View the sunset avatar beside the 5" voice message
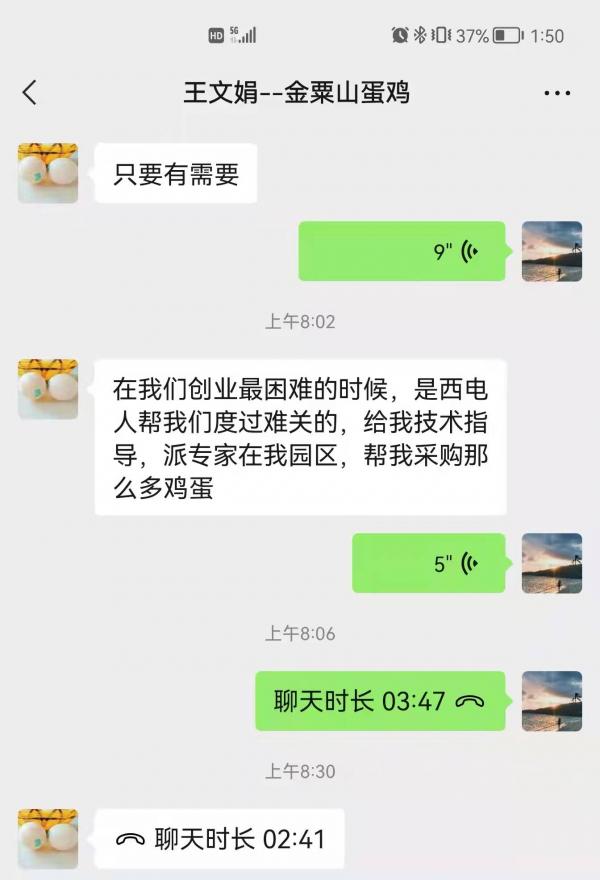 click(552, 563)
